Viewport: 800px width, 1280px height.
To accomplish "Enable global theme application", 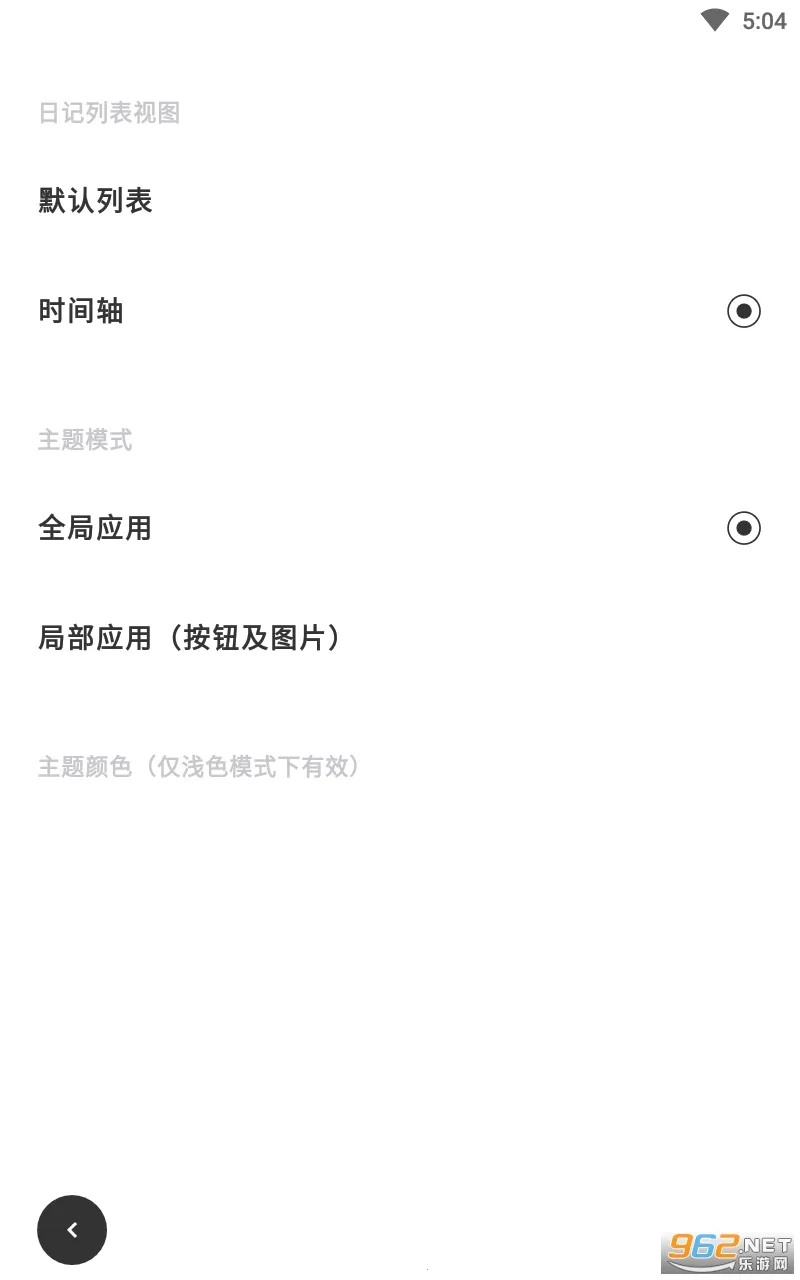I will click(x=743, y=528).
